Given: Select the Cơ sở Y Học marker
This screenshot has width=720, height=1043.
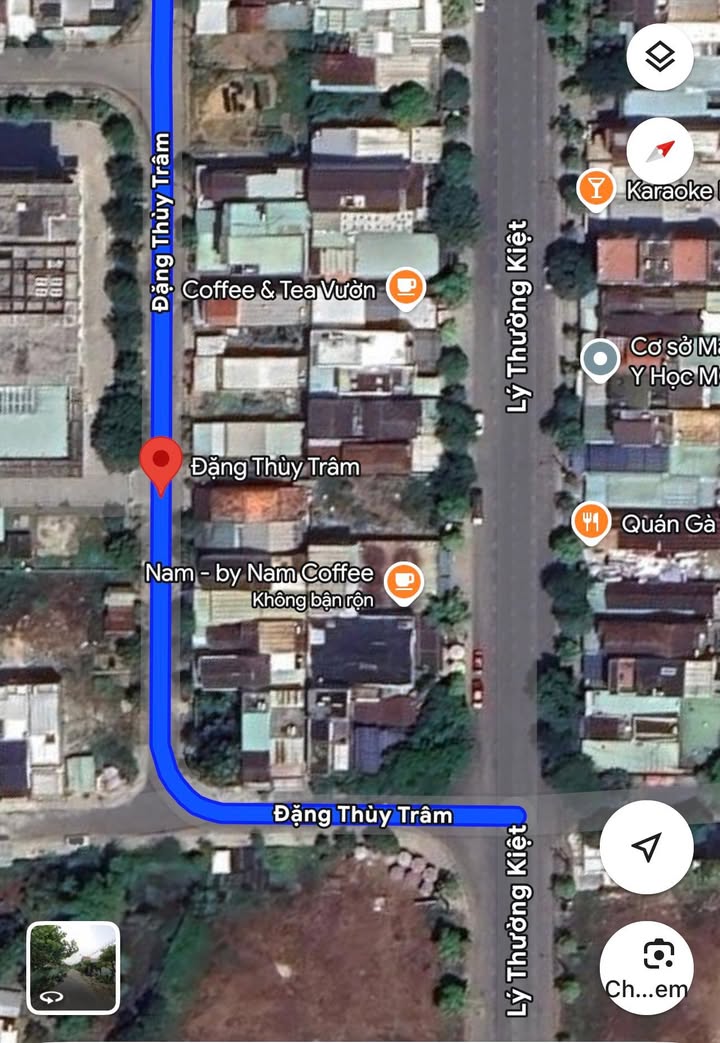Looking at the screenshot, I should 599,360.
